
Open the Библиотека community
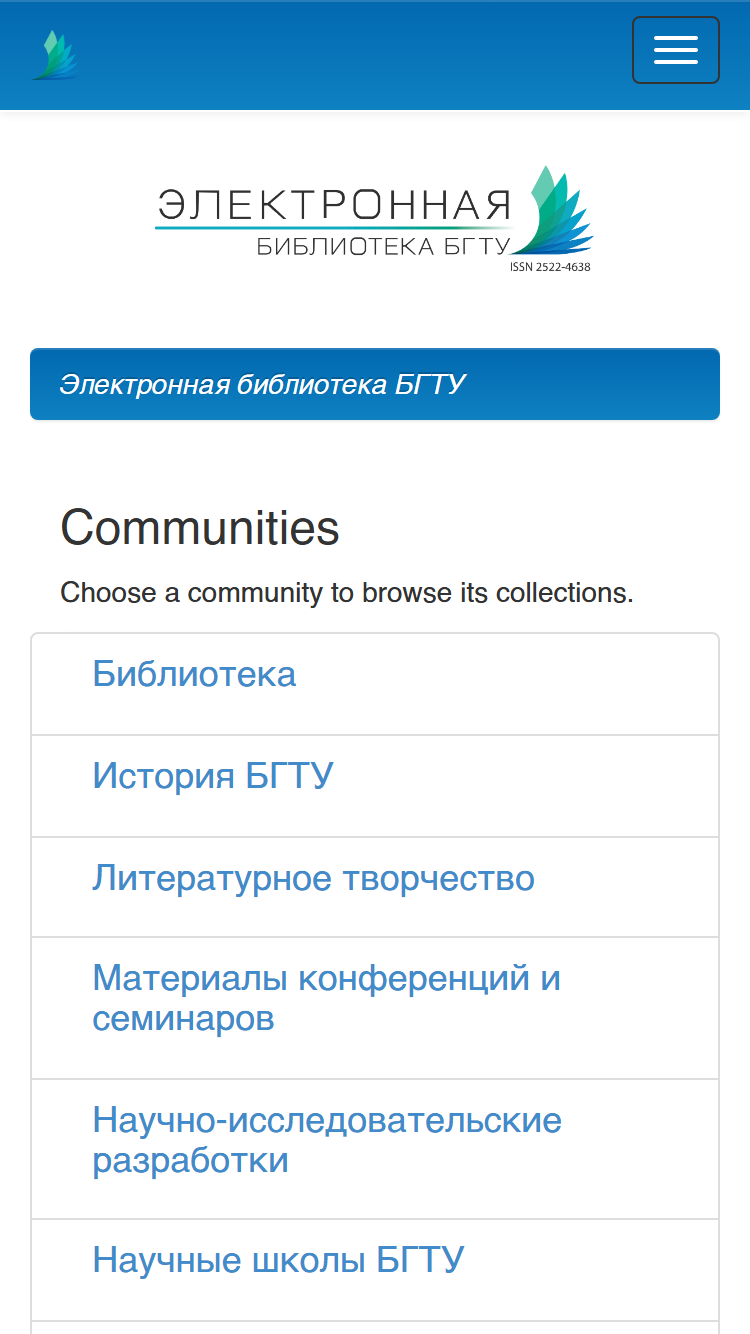pyautogui.click(x=194, y=674)
